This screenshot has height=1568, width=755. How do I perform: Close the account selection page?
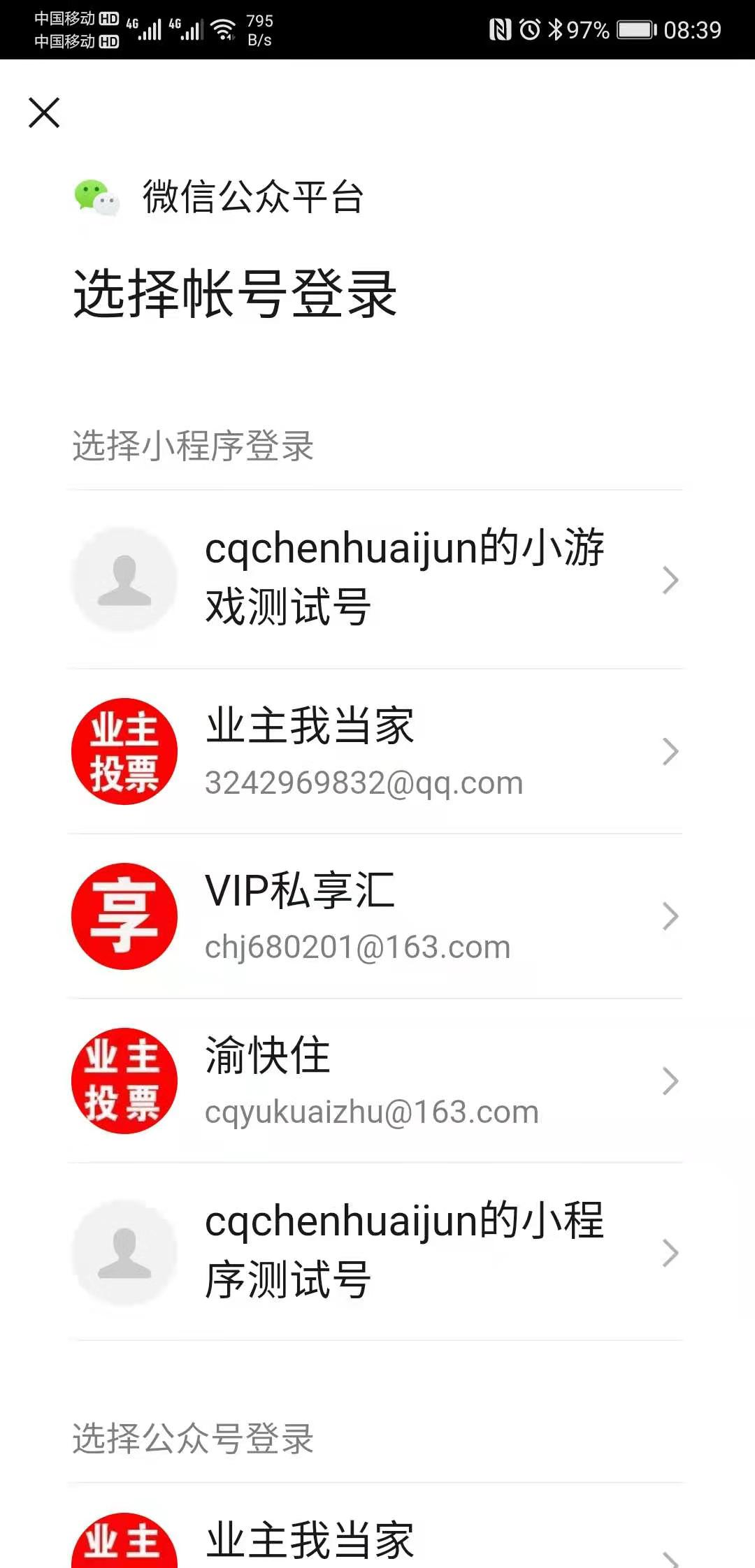(x=44, y=112)
